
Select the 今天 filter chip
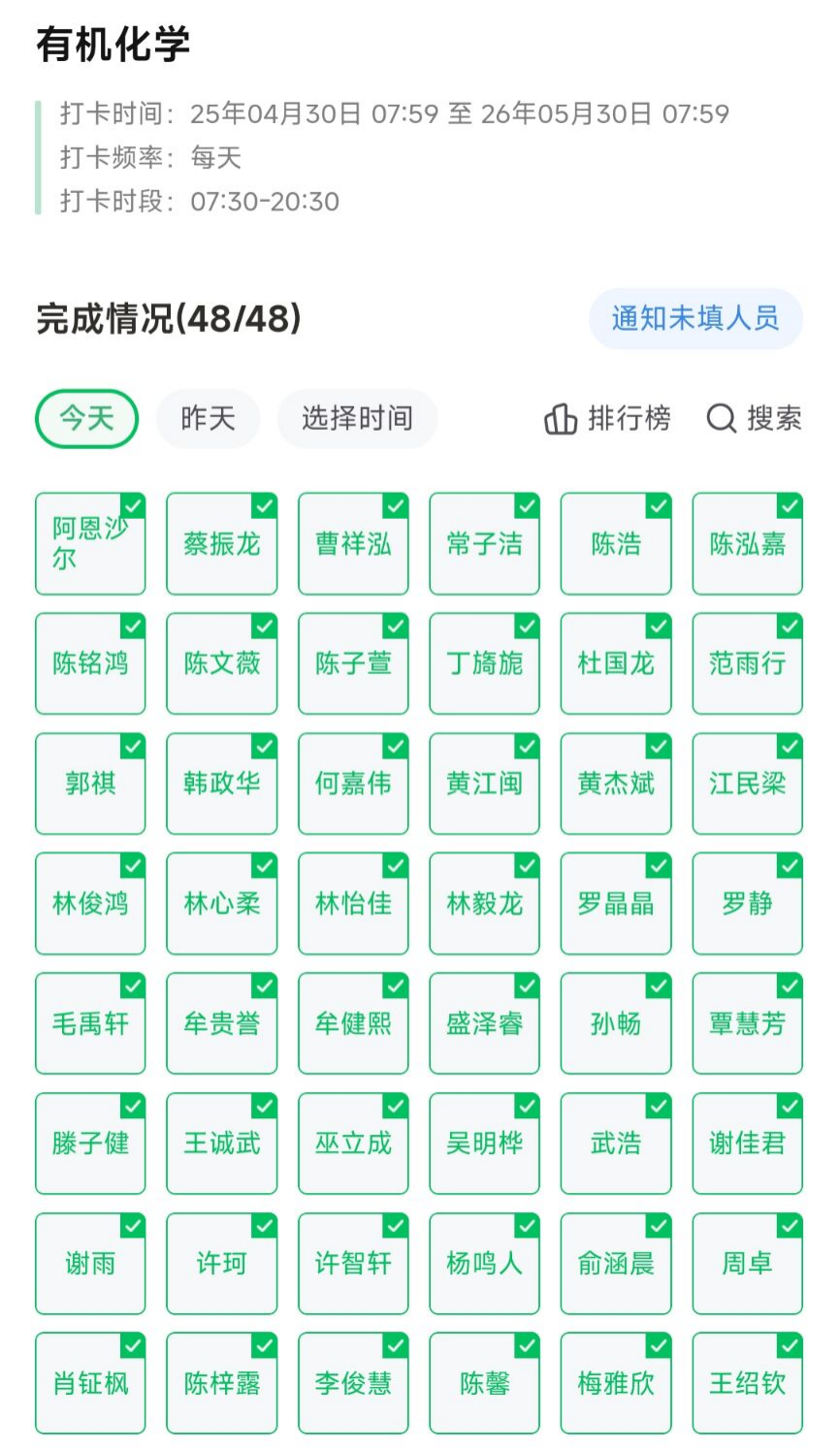tap(87, 419)
